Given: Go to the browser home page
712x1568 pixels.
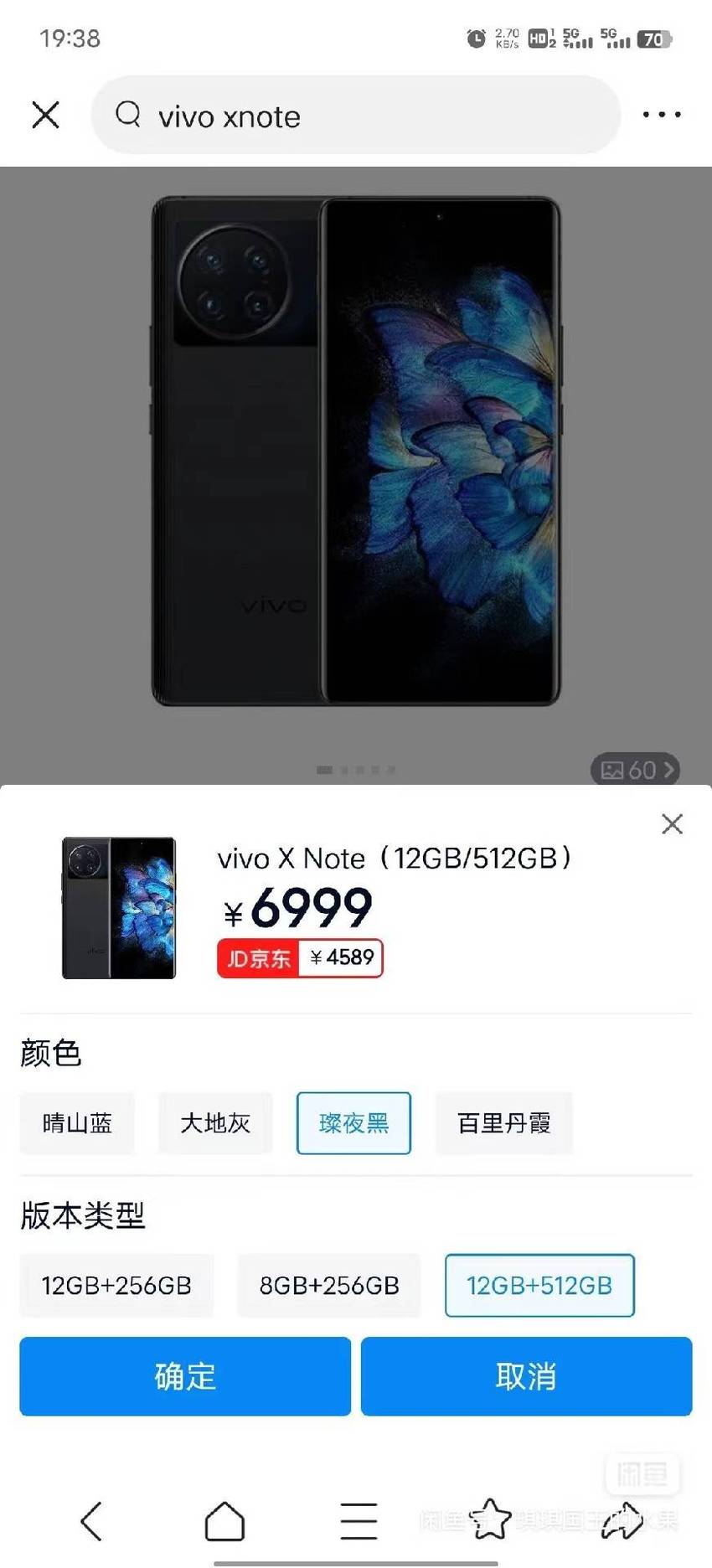Looking at the screenshot, I should coord(224,1520).
